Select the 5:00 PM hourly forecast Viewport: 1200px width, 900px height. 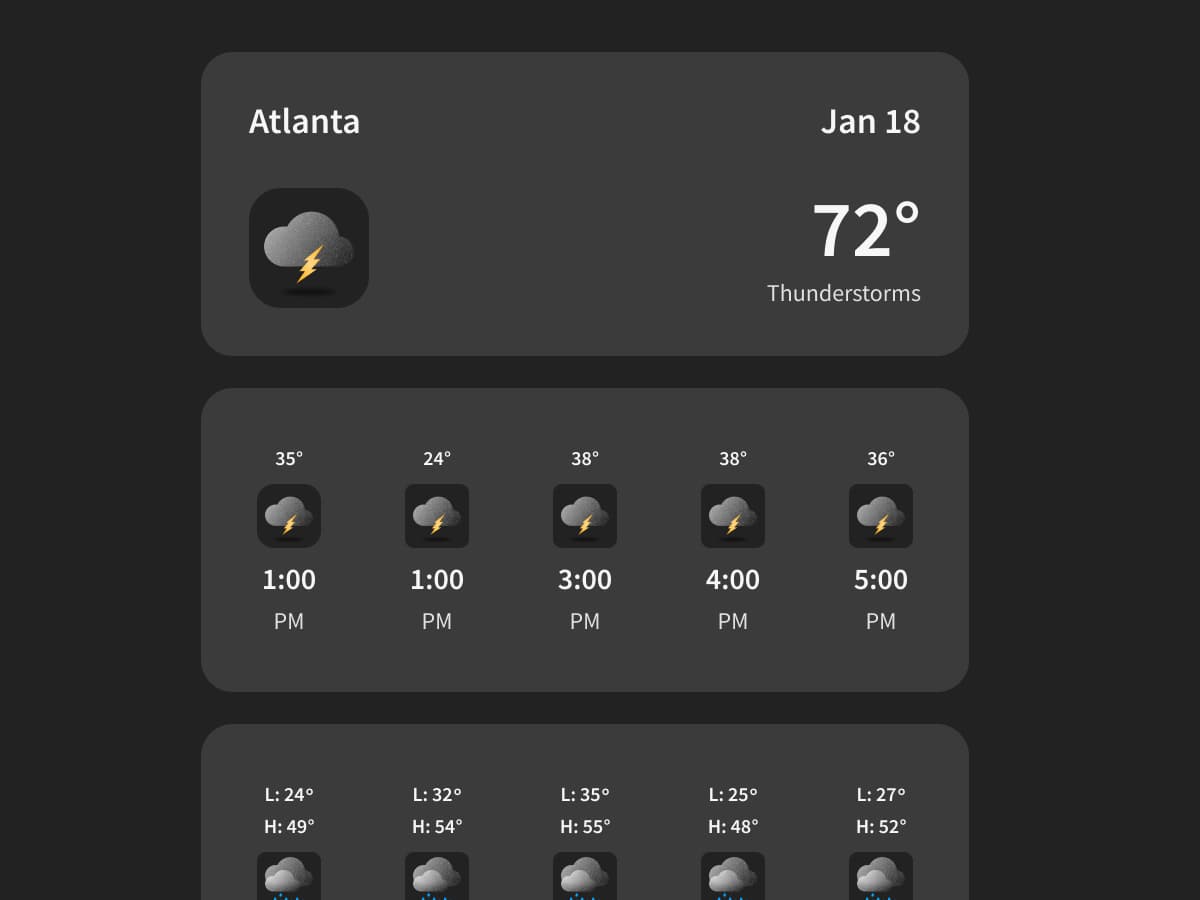[x=881, y=540]
